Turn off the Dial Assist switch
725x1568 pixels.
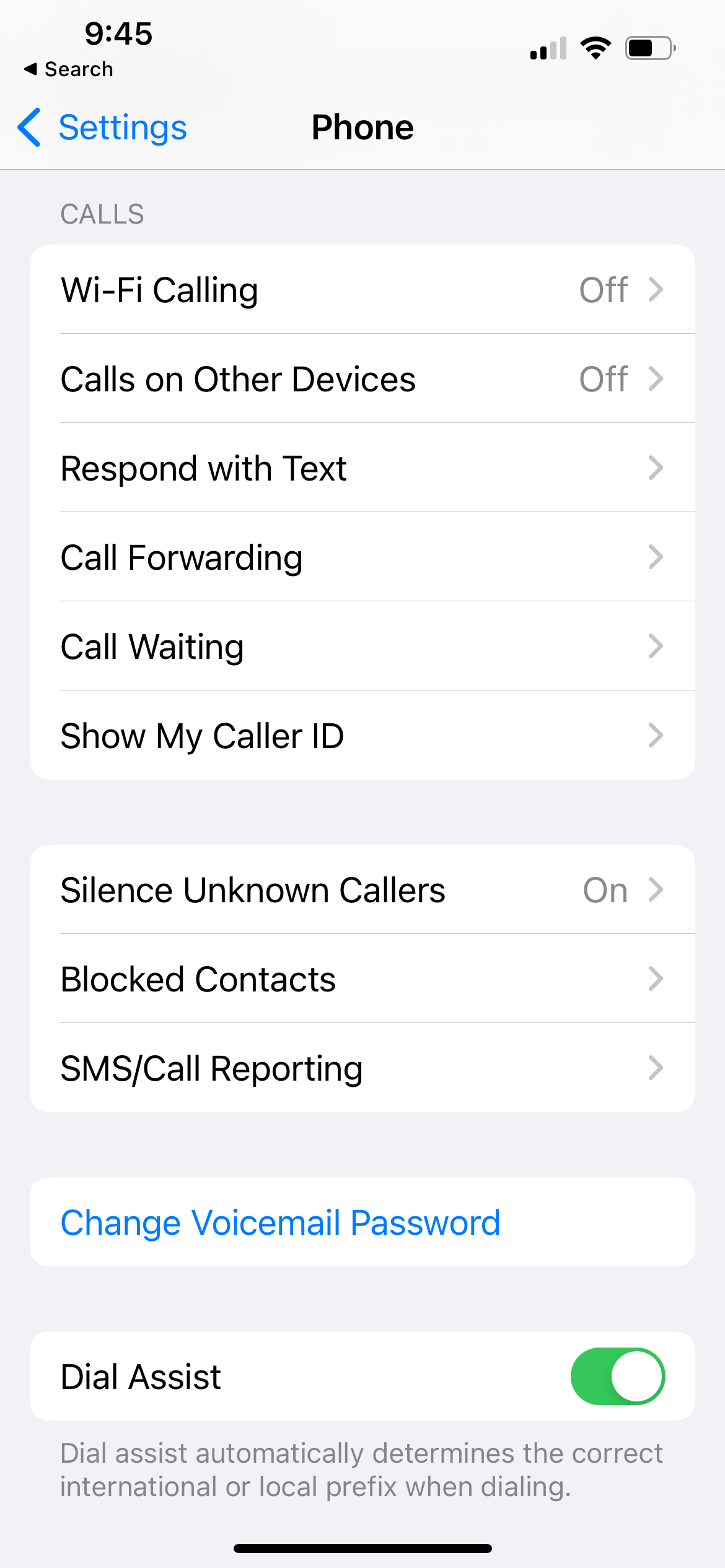click(x=617, y=1376)
